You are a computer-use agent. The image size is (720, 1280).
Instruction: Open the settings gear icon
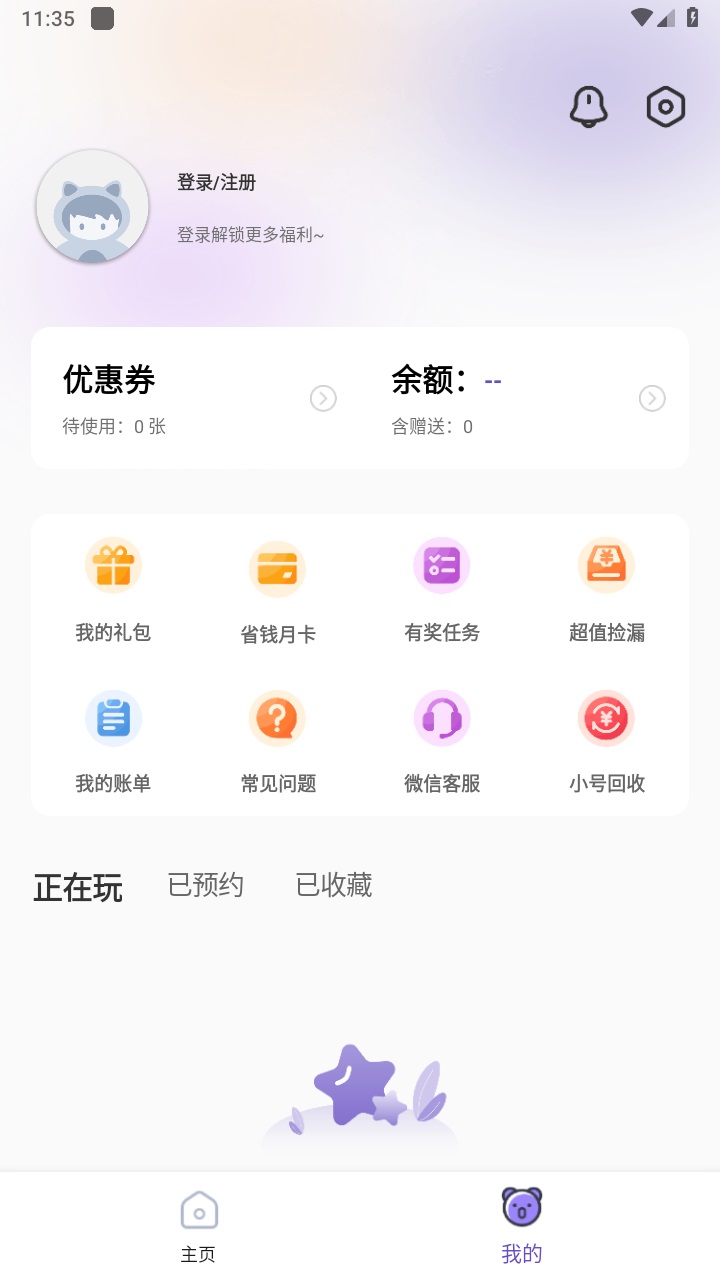665,106
